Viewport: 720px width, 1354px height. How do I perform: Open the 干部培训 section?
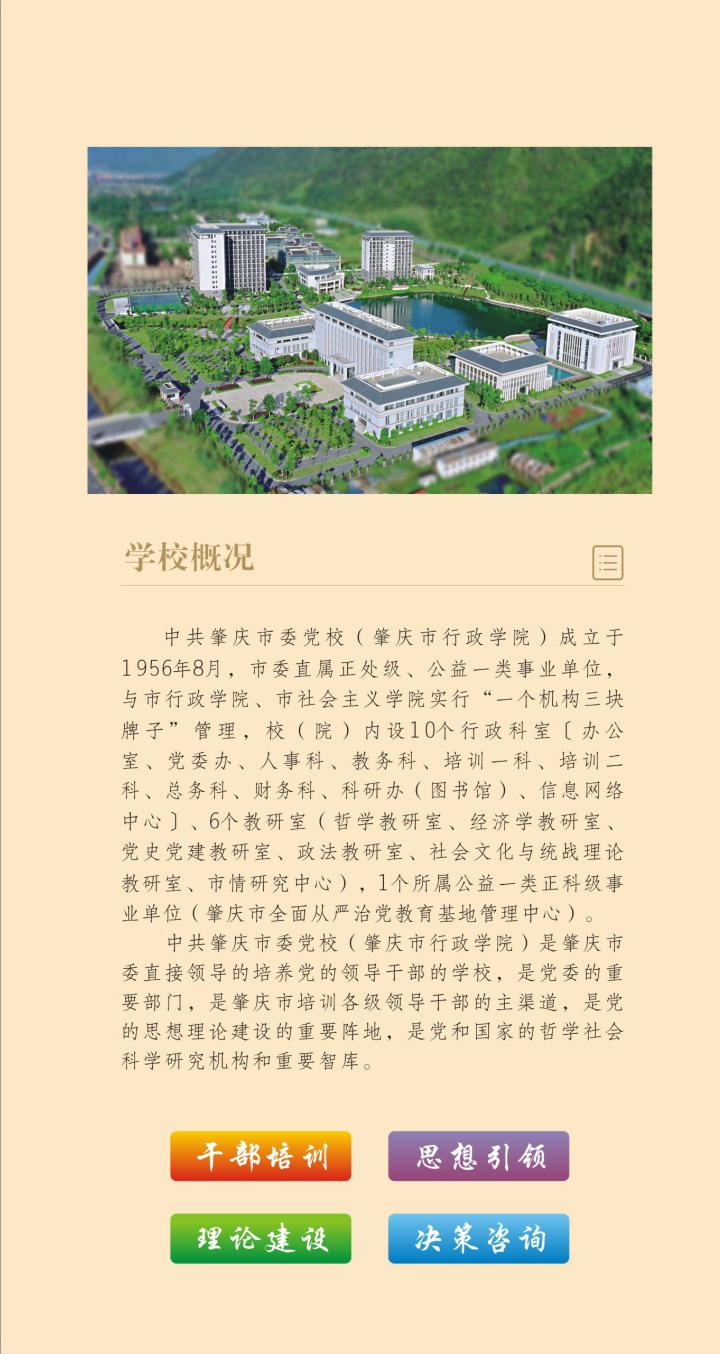pyautogui.click(x=260, y=1156)
